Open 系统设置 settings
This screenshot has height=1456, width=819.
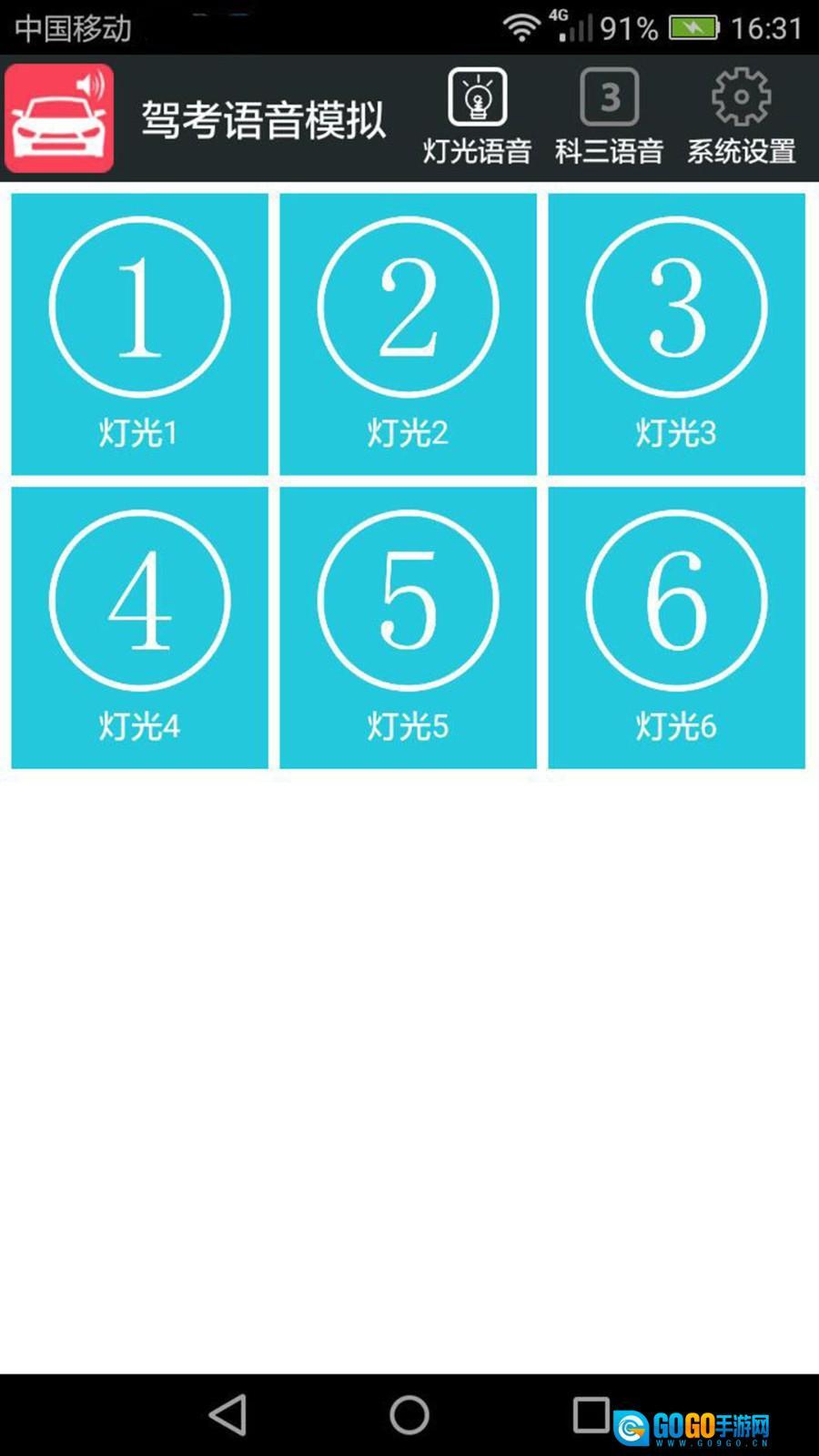tap(742, 117)
